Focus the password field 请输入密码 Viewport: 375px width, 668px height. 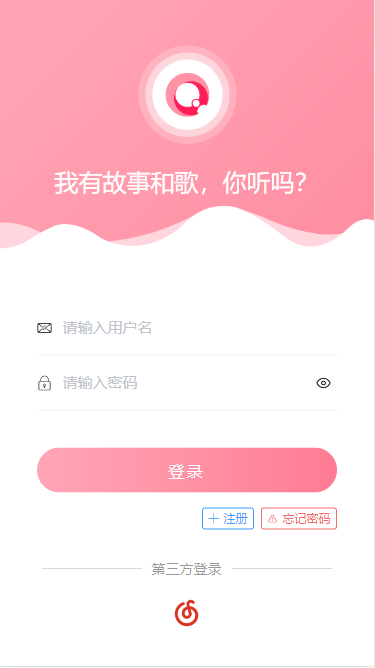187,383
